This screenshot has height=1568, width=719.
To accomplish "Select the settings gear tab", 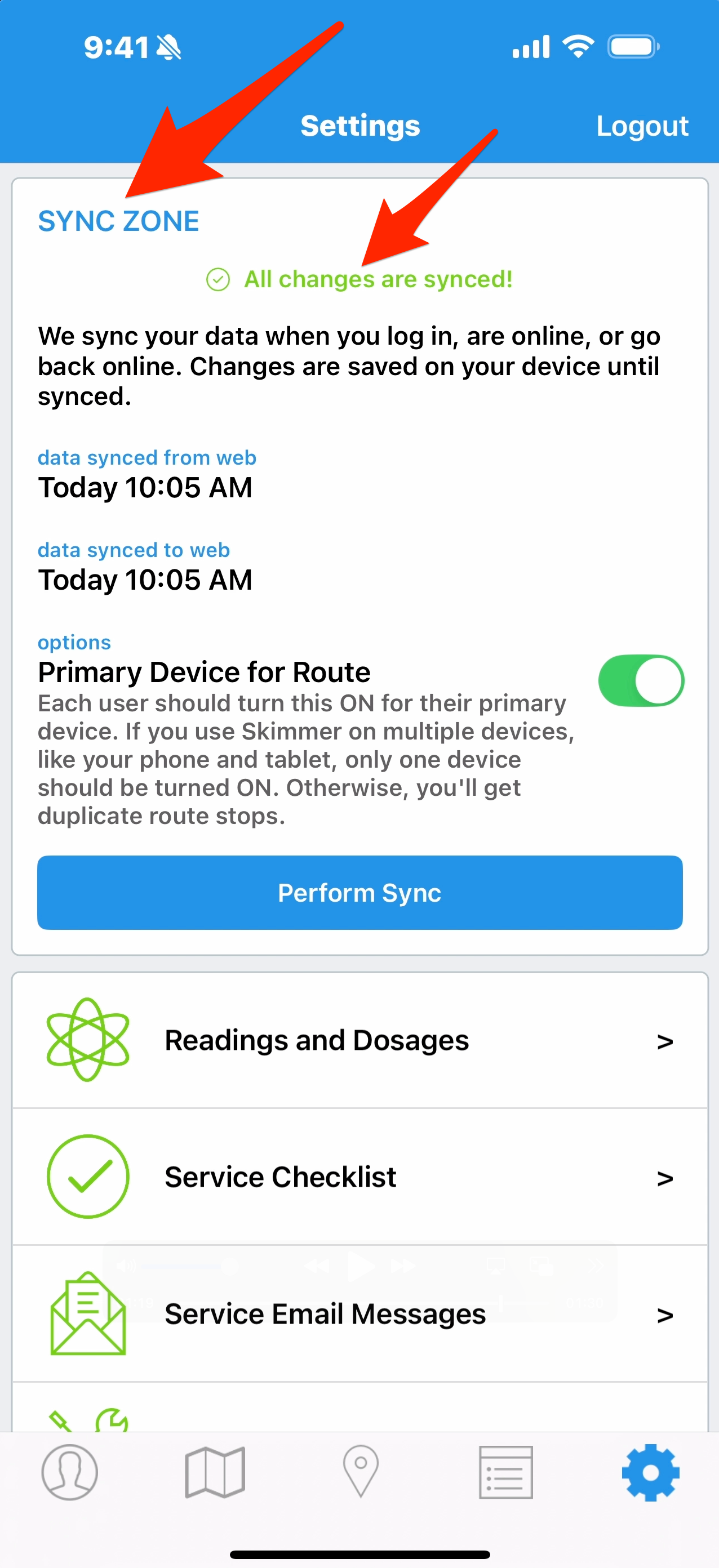I will click(650, 1472).
